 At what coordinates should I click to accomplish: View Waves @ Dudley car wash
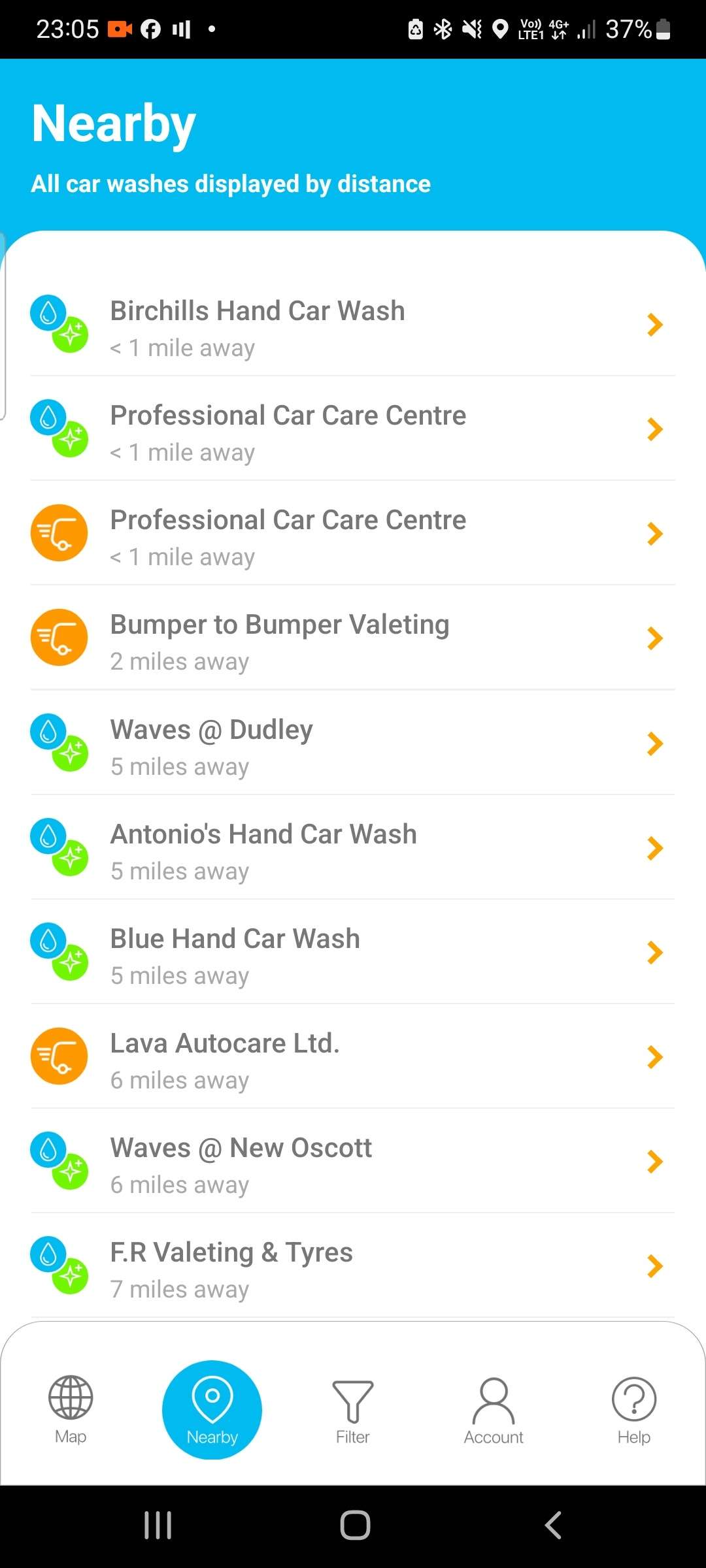pos(353,743)
